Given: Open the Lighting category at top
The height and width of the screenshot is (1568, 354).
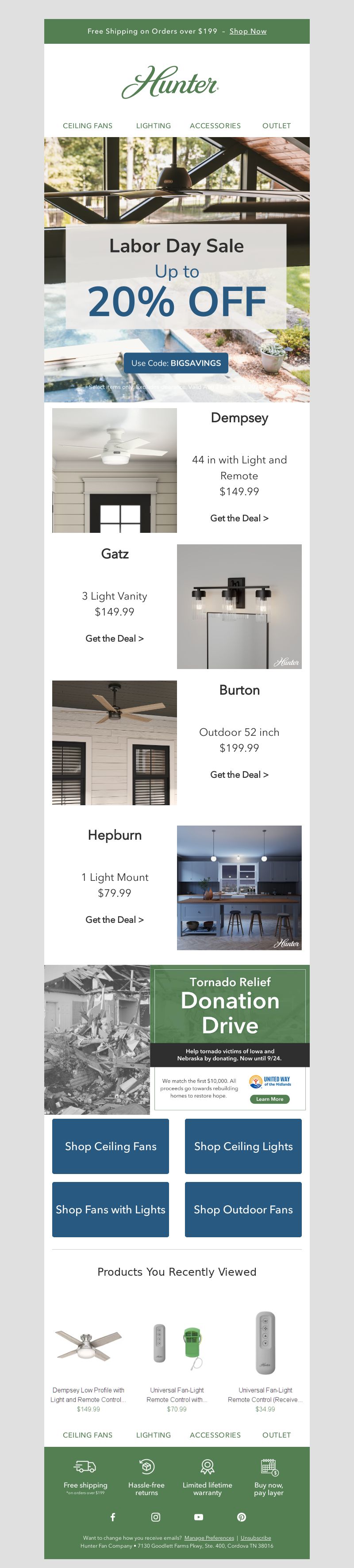Looking at the screenshot, I should (153, 126).
